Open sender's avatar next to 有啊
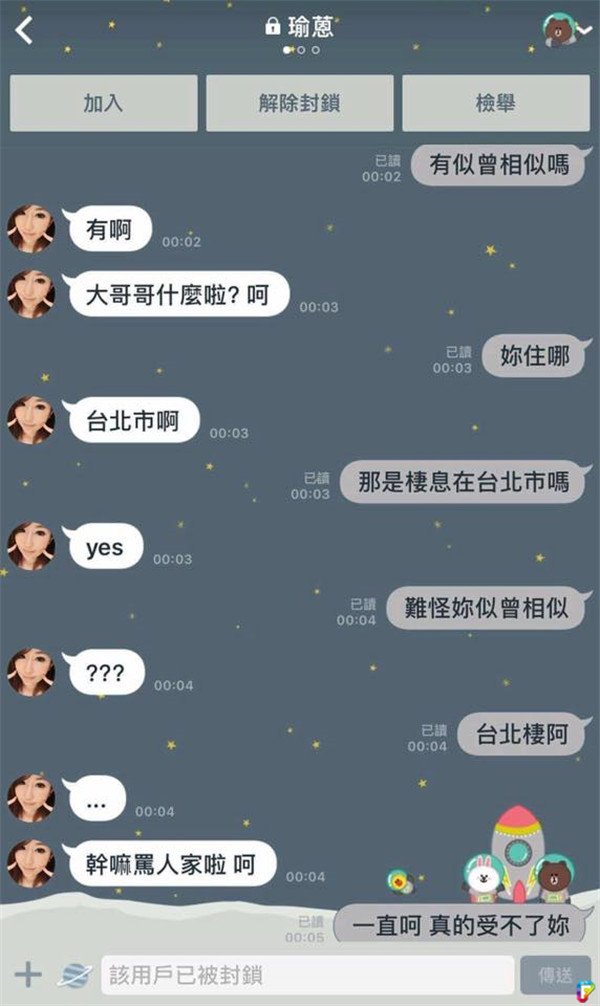The width and height of the screenshot is (600, 1006). tap(31, 229)
